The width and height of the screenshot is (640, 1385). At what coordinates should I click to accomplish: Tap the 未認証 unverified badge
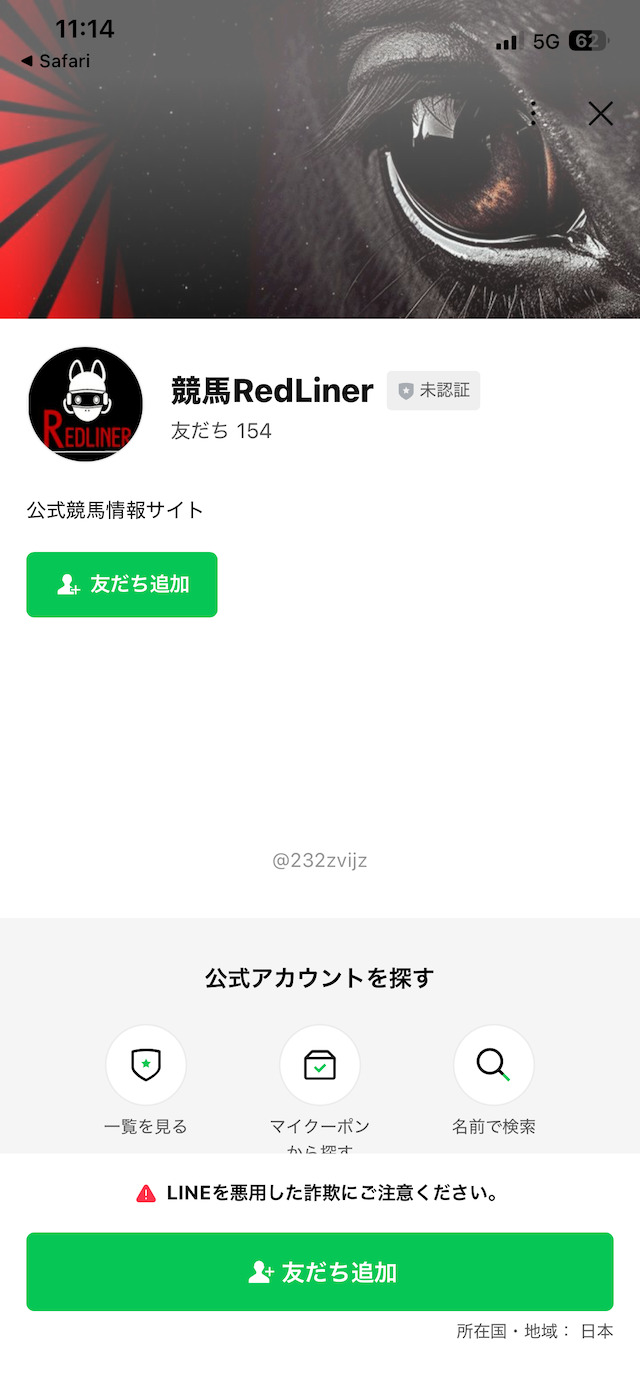click(434, 391)
